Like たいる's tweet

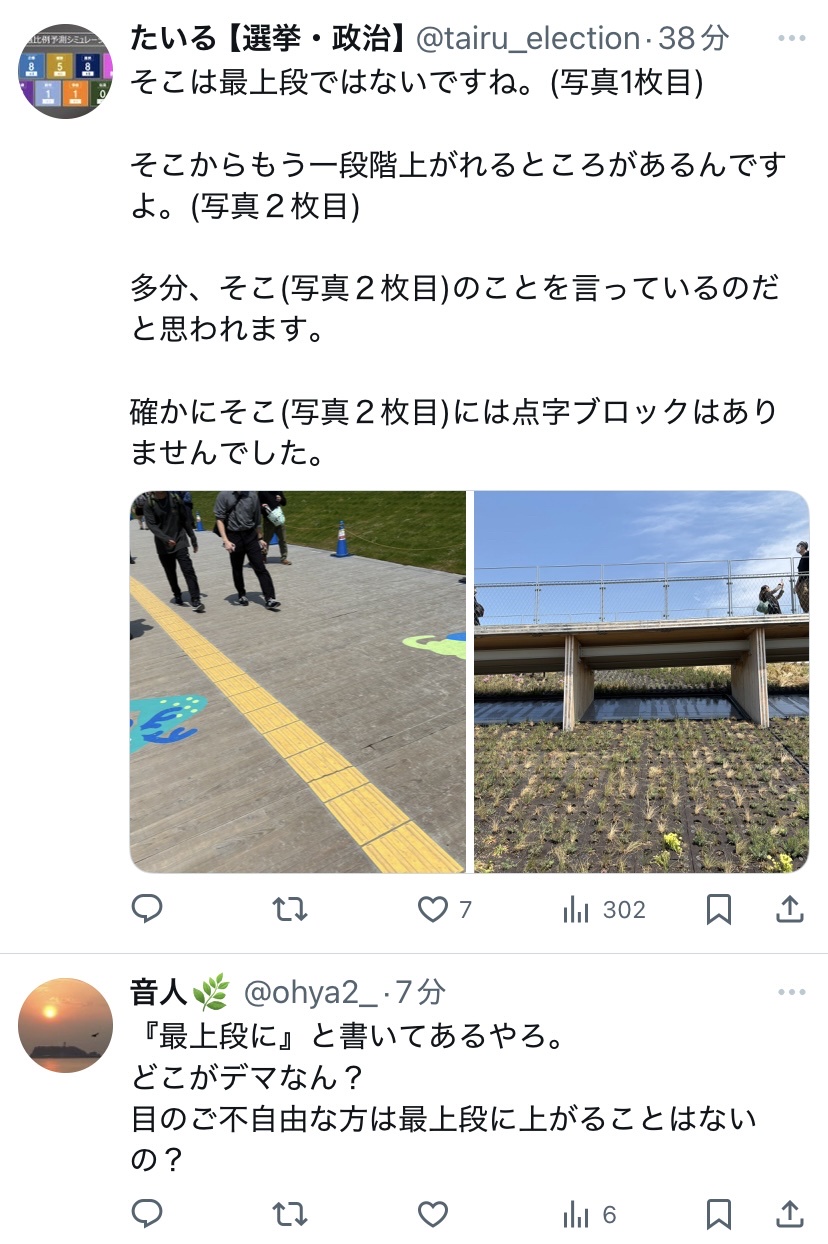click(433, 909)
